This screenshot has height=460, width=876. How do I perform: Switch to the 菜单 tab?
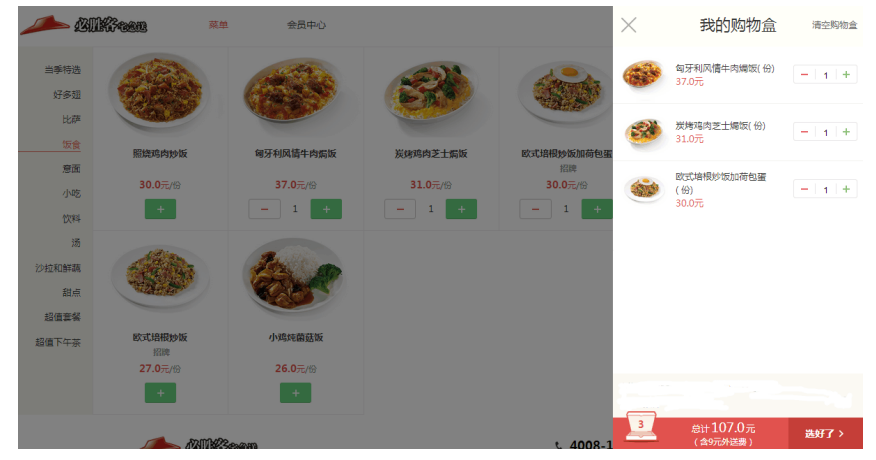click(x=218, y=25)
